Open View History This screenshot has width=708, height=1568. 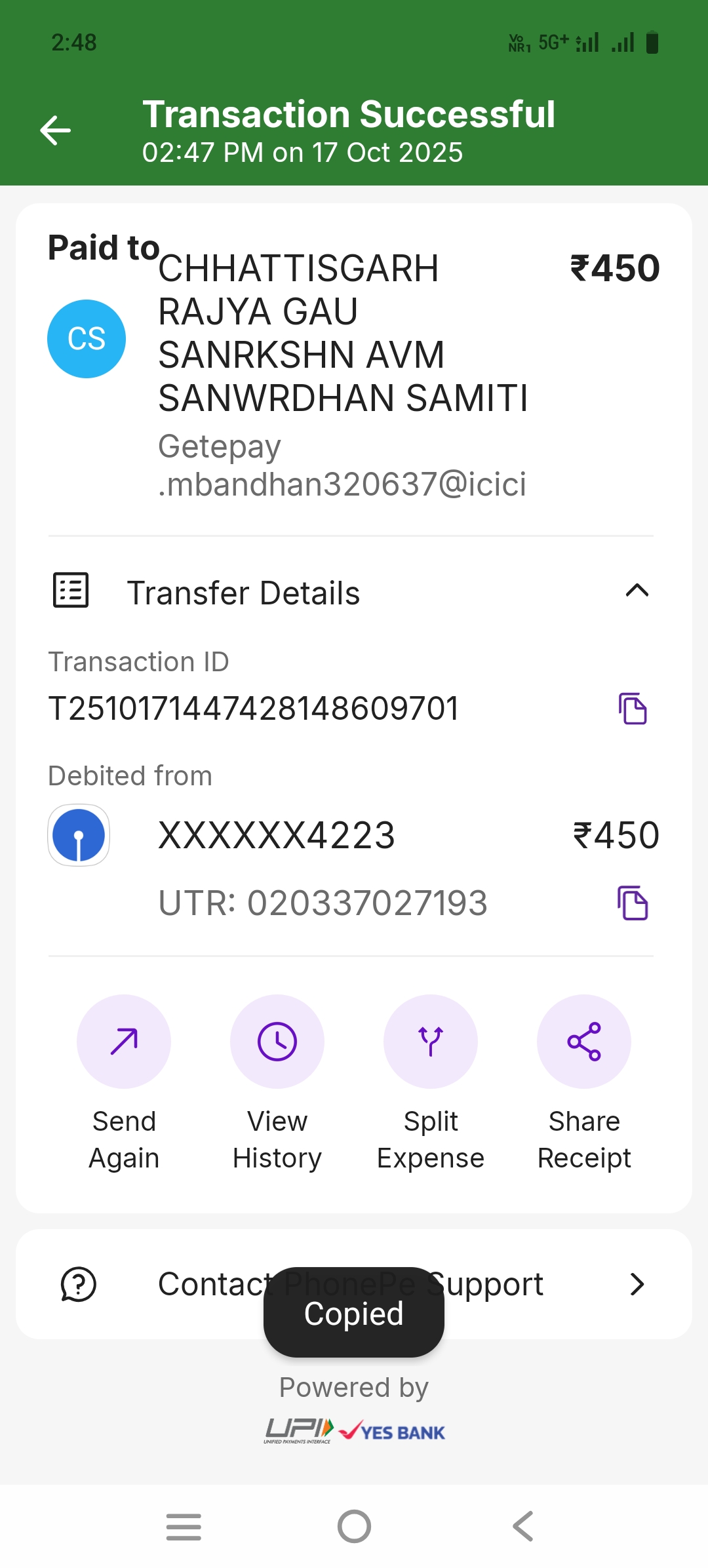tap(277, 1042)
